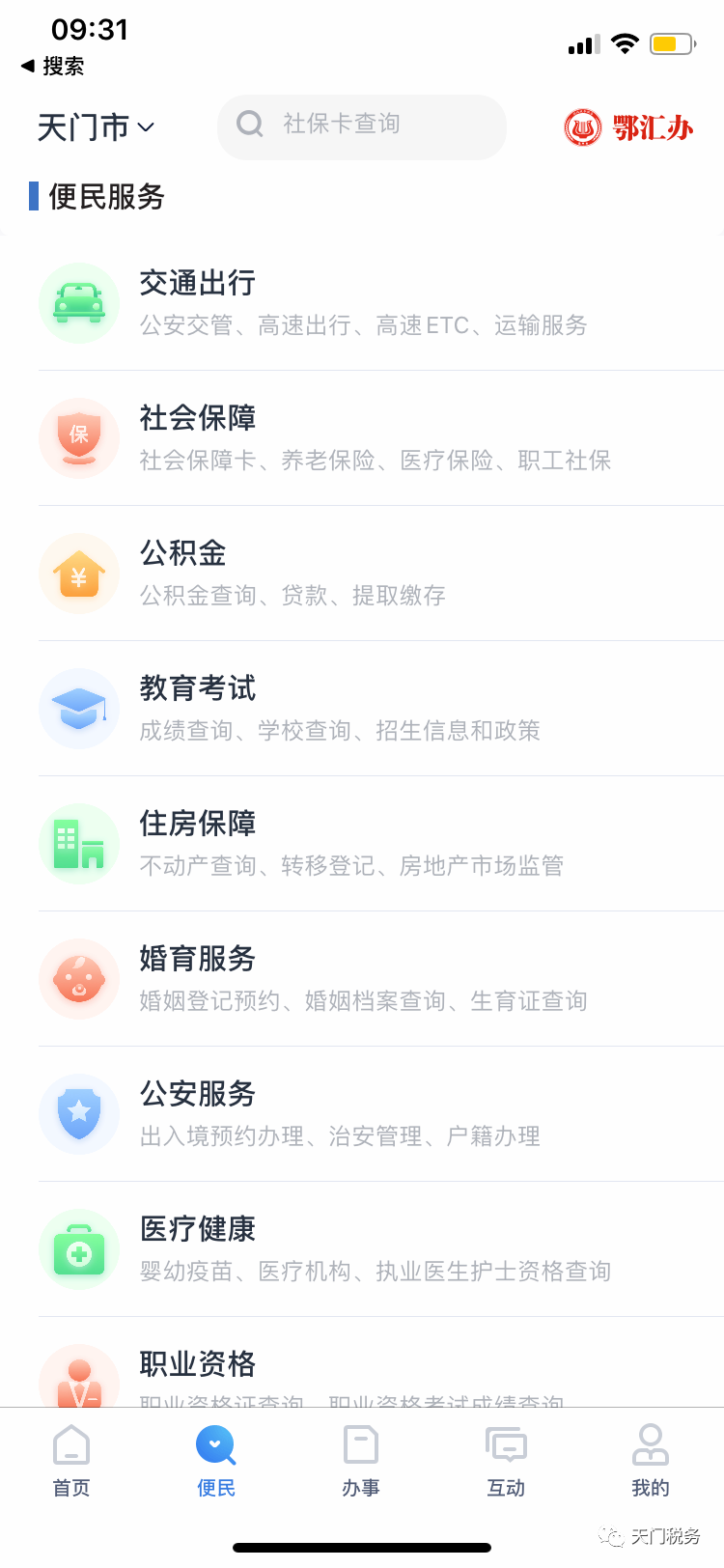
Task: Switch to the 首页 tab
Action: (71, 1461)
